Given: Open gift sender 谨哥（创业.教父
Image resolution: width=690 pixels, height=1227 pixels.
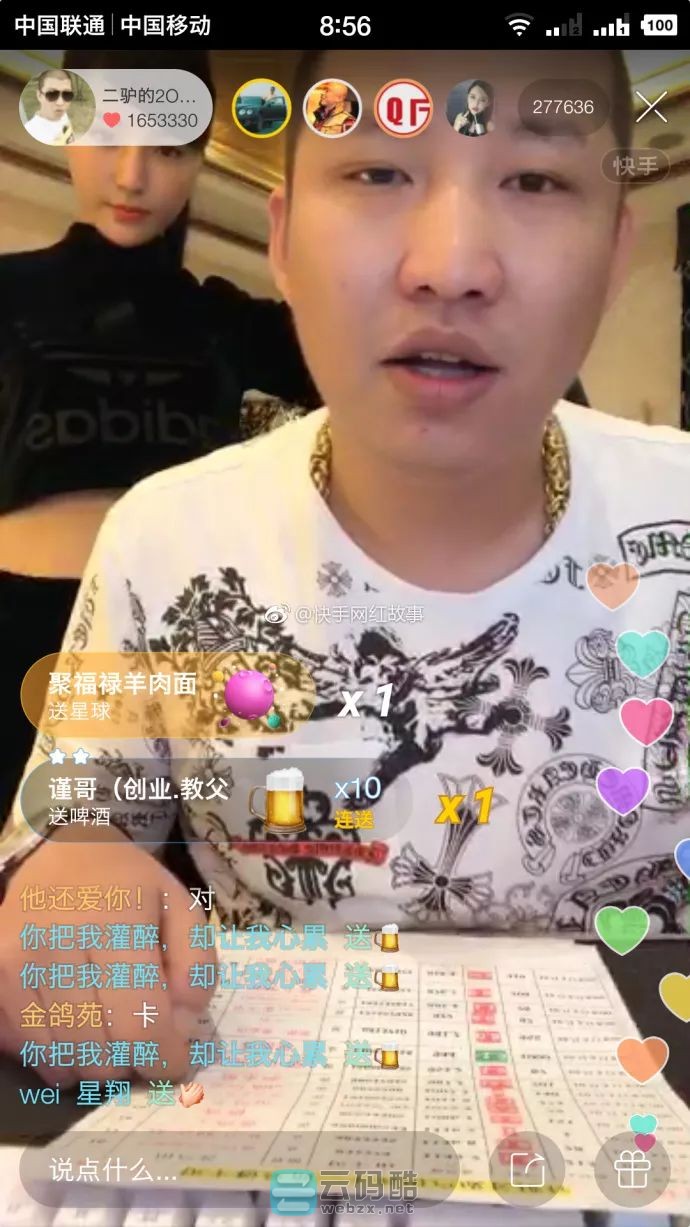Looking at the screenshot, I should pyautogui.click(x=138, y=788).
